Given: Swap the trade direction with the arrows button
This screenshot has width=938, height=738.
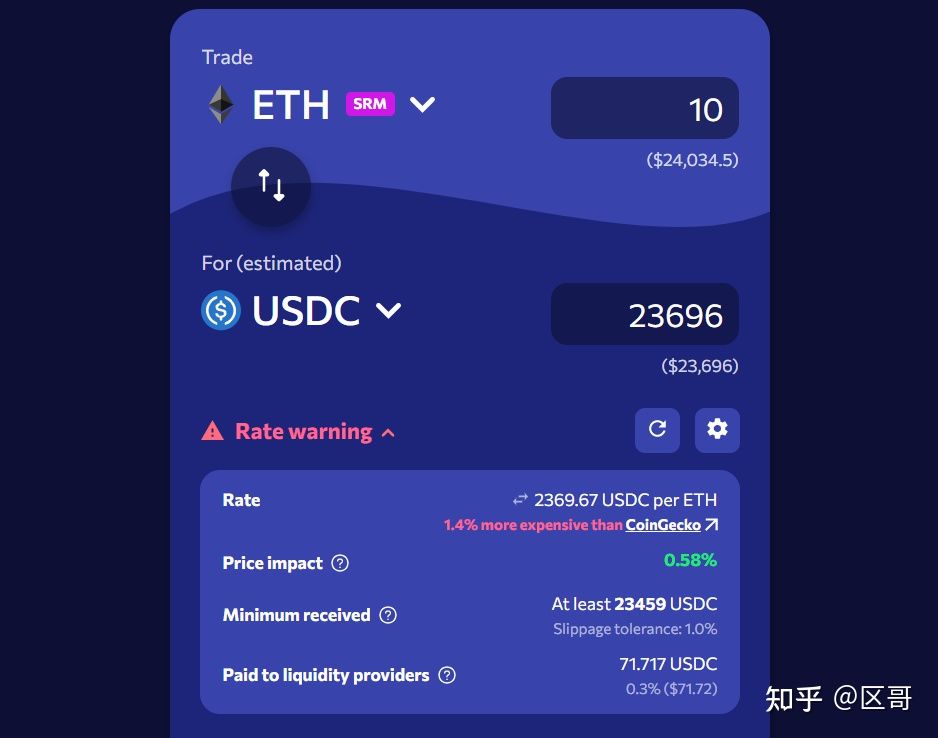Looking at the screenshot, I should [271, 186].
